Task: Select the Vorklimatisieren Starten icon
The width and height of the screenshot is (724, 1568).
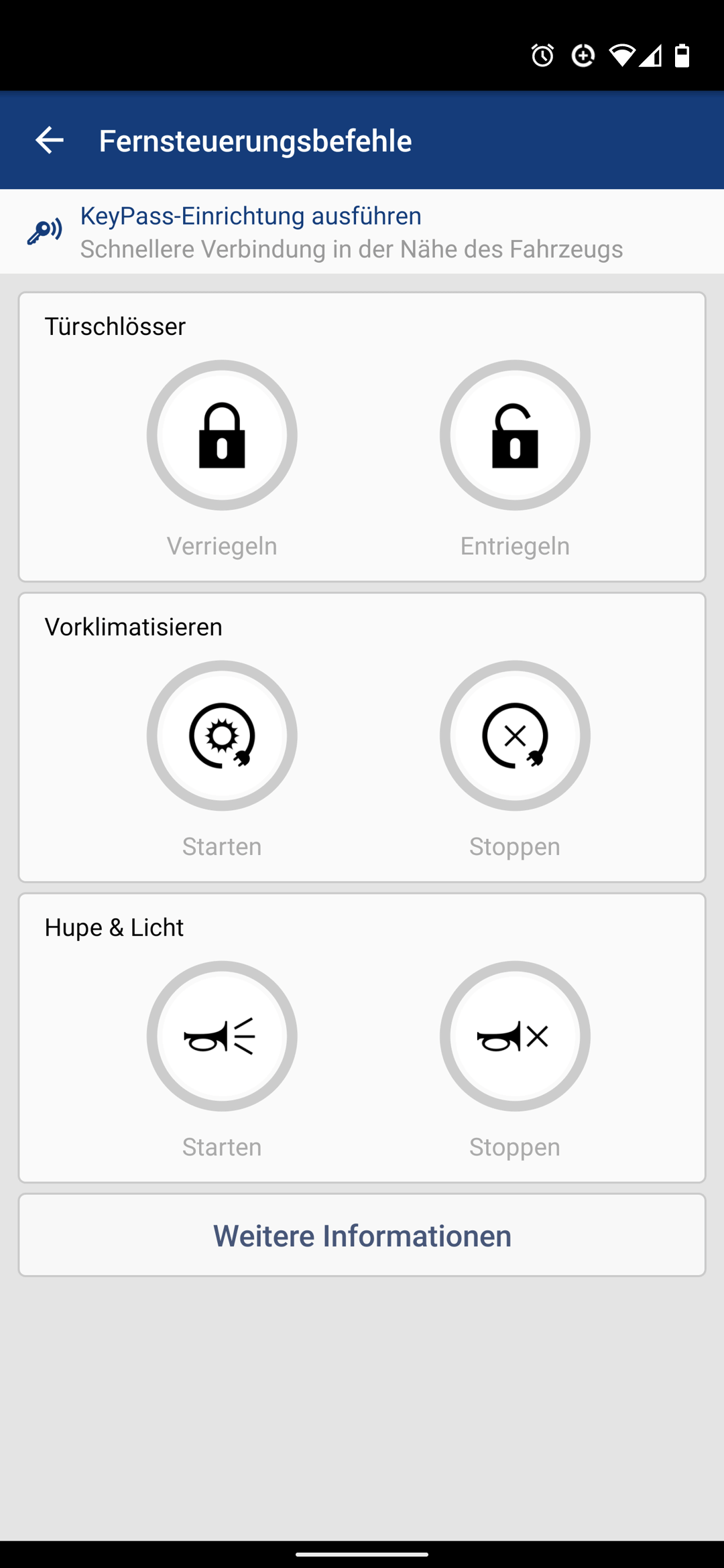Action: (x=222, y=736)
